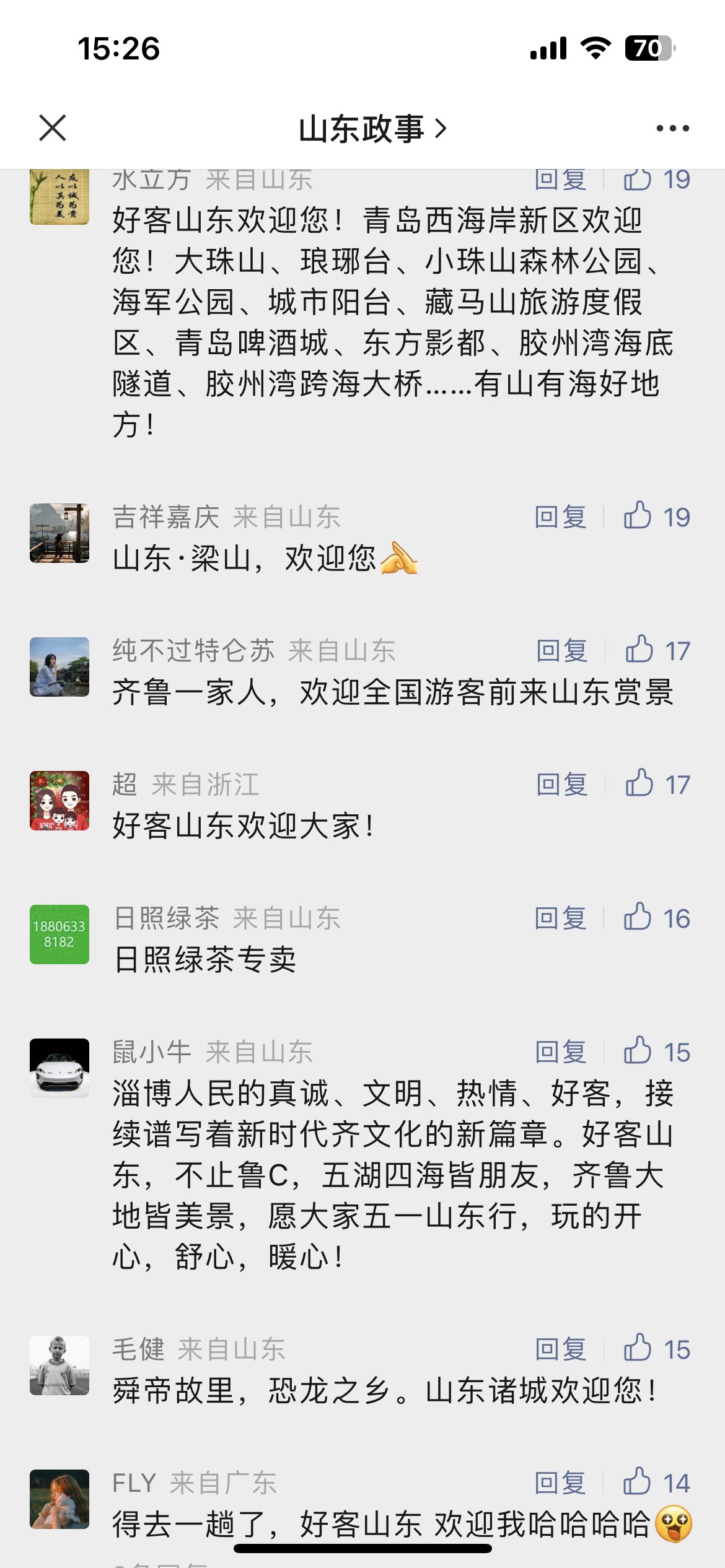Image resolution: width=725 pixels, height=1568 pixels.
Task: Like 吉祥嘉庆's comment about 梁山
Action: (x=638, y=516)
